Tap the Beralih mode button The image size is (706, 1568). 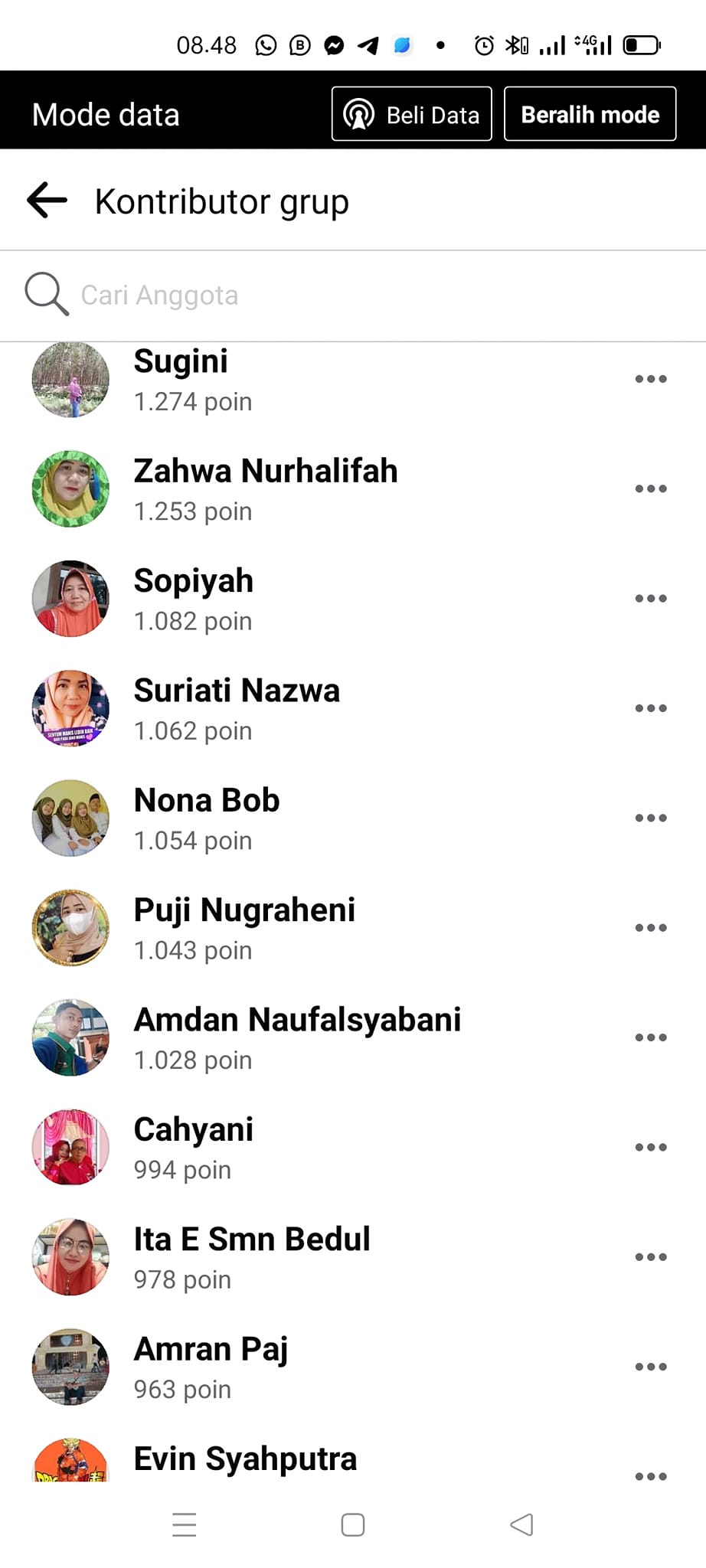click(x=590, y=114)
